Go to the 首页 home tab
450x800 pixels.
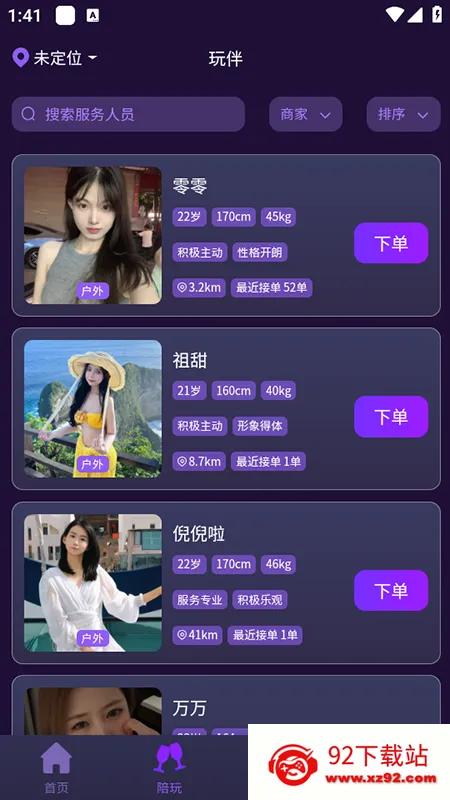point(56,768)
